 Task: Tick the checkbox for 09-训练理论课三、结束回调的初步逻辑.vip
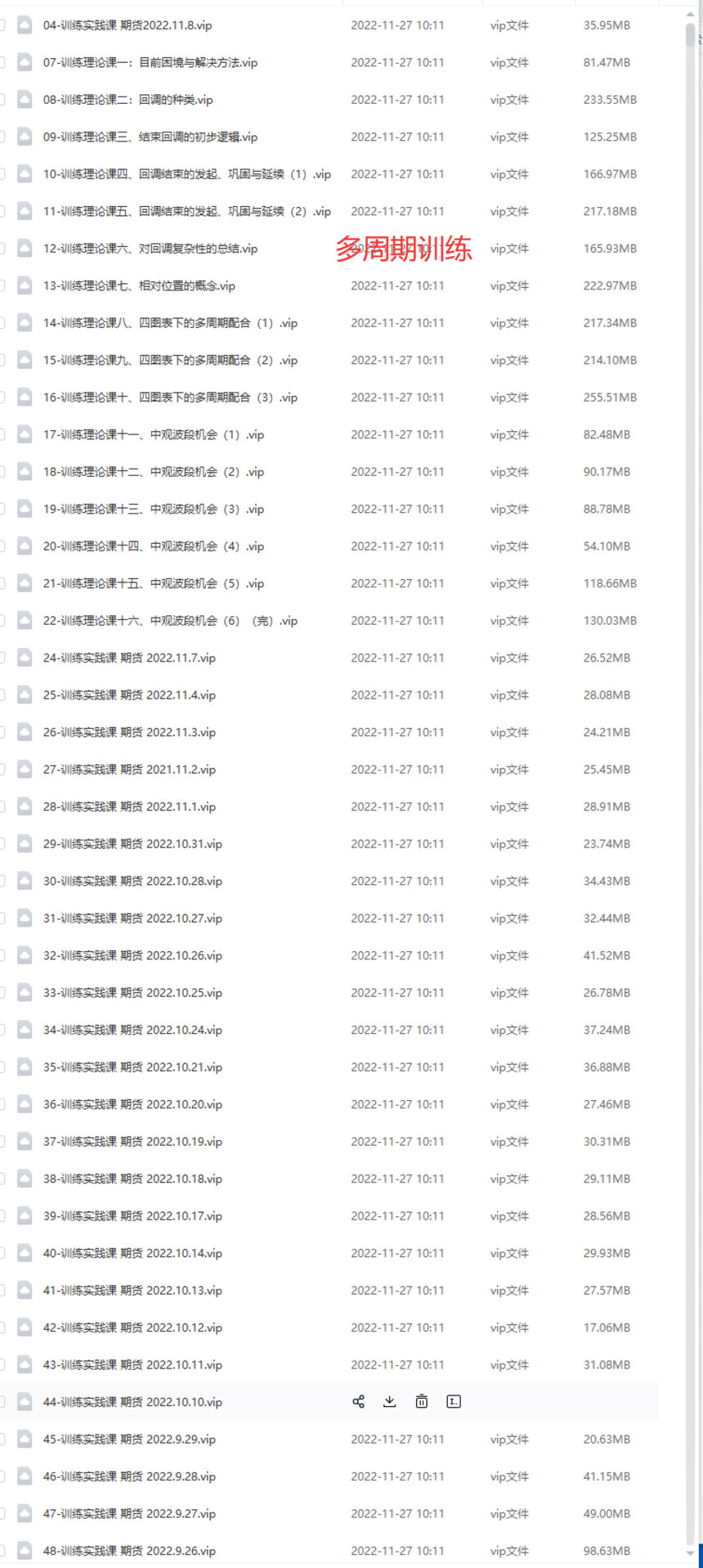click(2, 137)
